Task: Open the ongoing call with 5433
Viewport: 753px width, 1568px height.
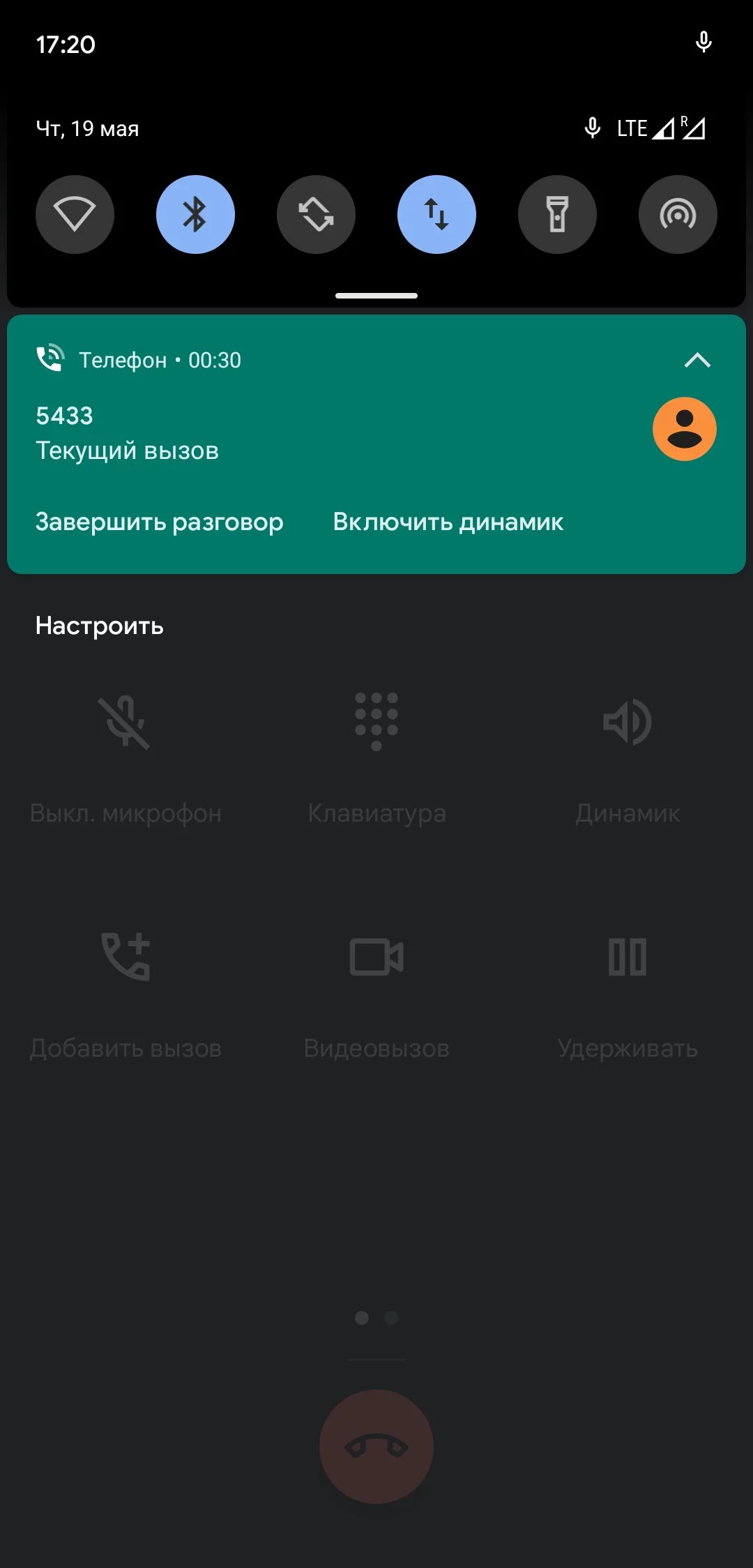Action: (x=279, y=432)
